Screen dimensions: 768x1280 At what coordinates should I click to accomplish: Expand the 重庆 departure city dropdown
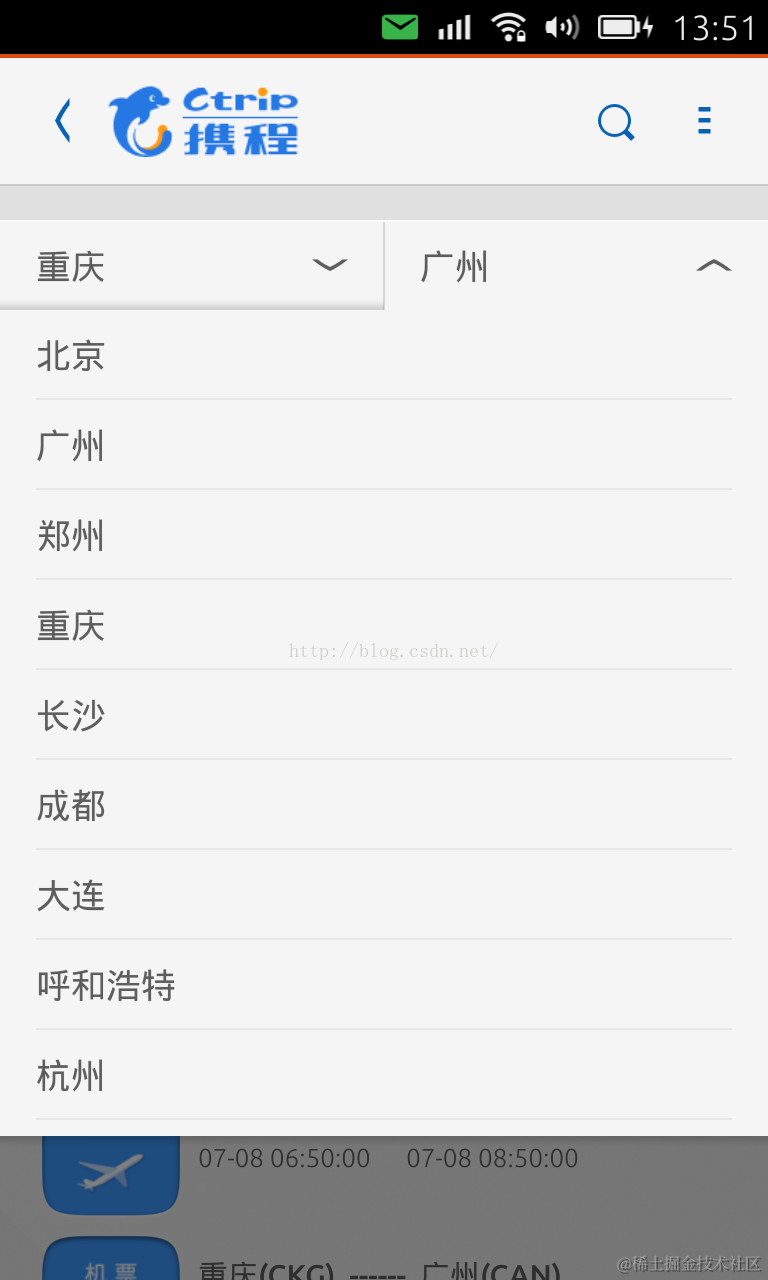tap(191, 266)
